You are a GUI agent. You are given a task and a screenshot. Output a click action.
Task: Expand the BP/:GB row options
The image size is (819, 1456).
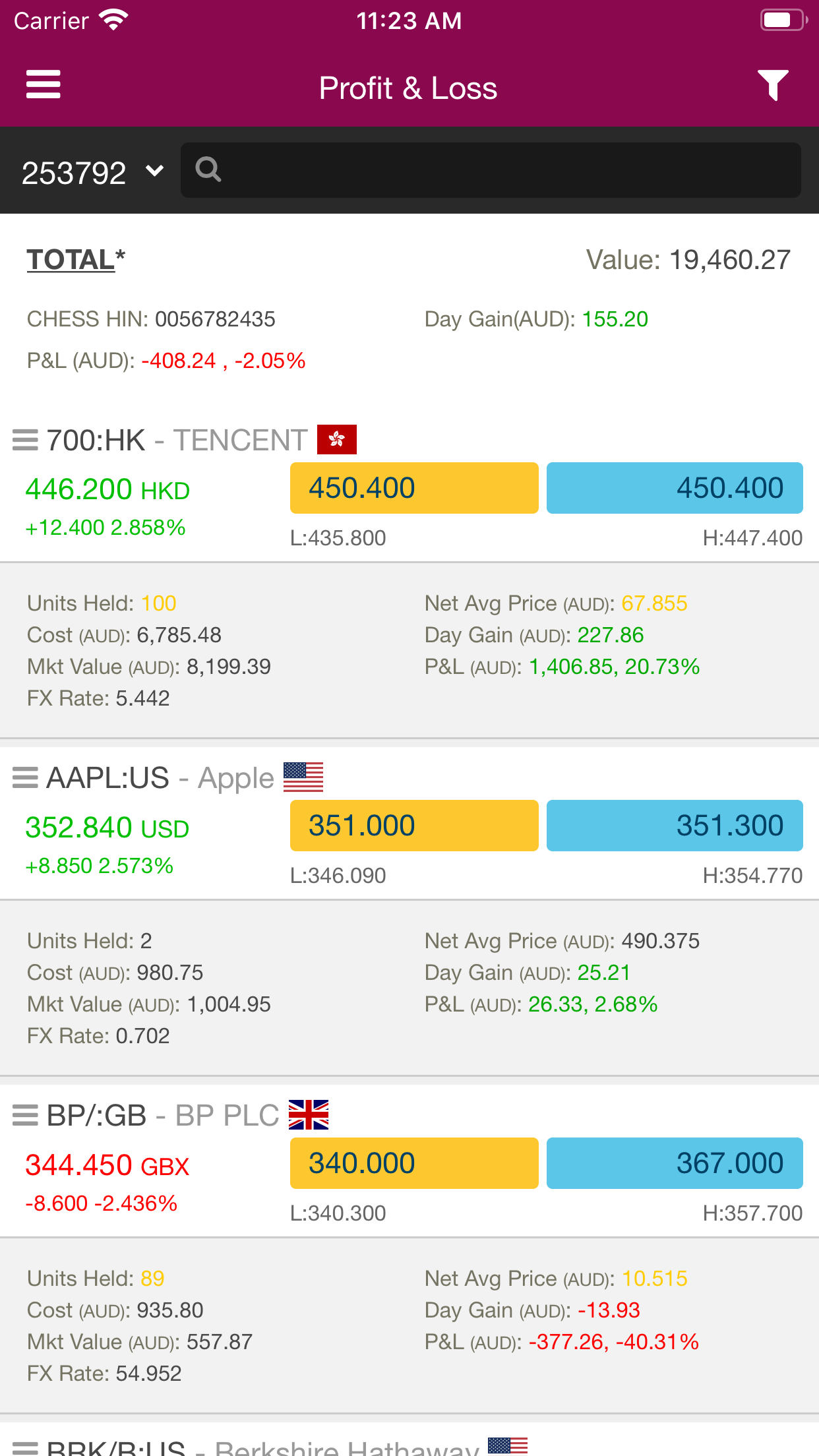[x=25, y=1114]
